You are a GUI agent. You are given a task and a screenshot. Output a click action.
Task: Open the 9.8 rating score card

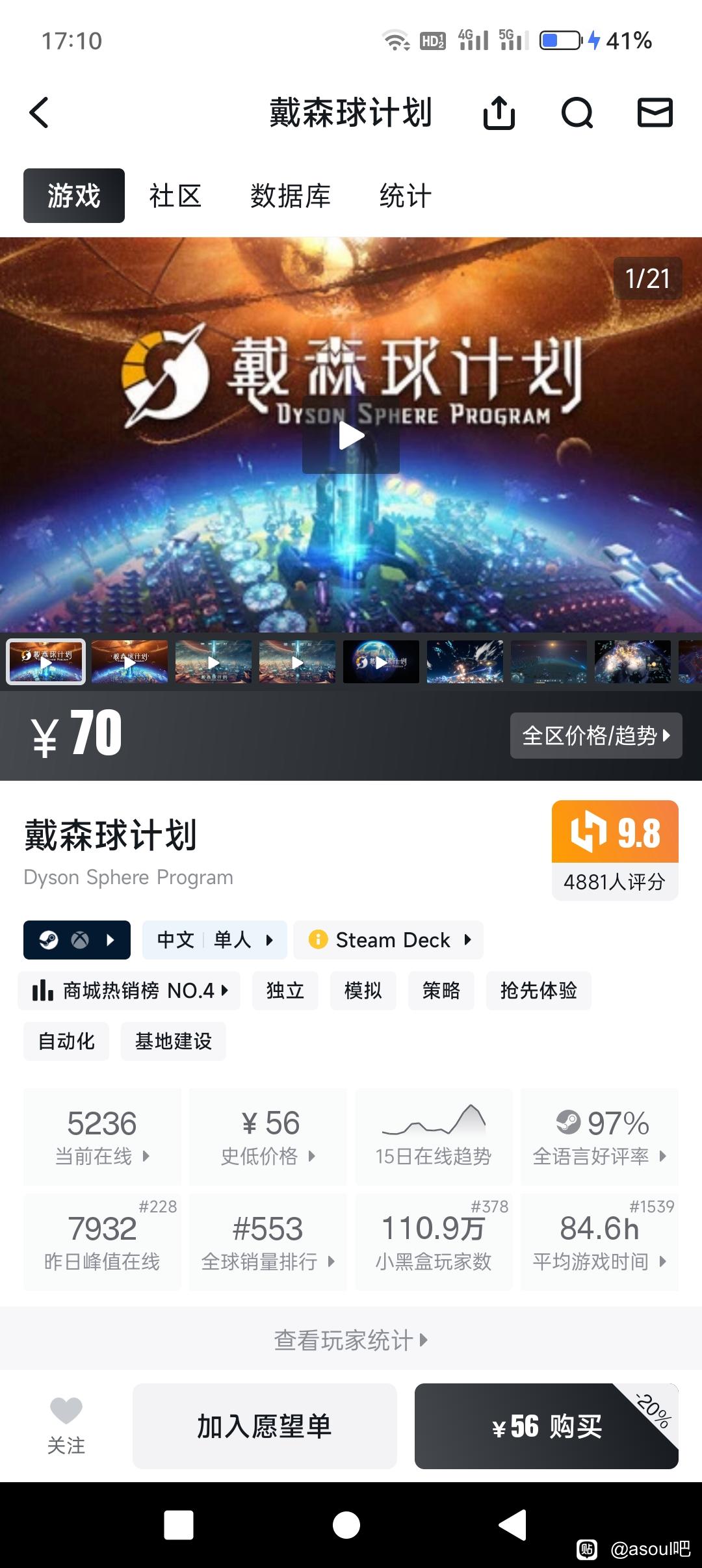click(x=614, y=850)
